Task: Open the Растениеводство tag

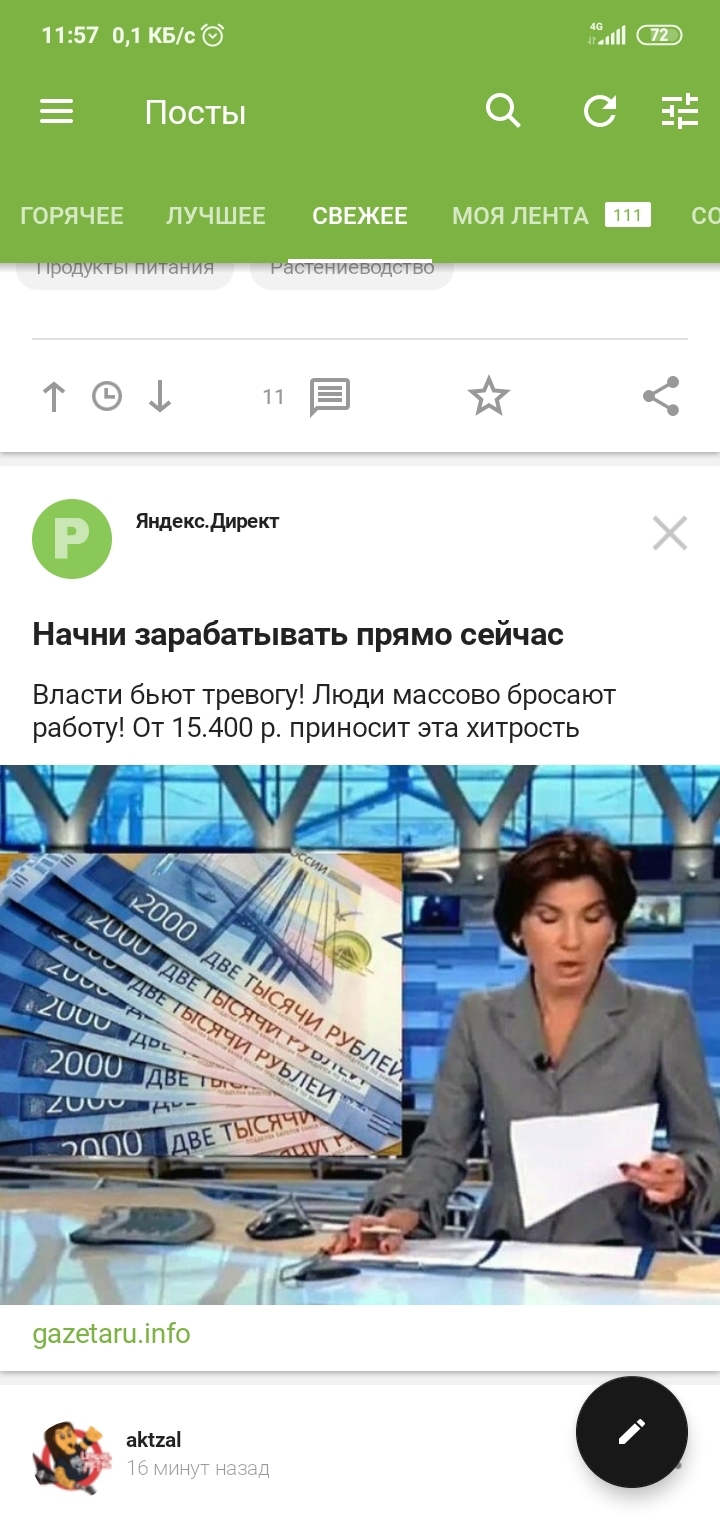Action: pos(352,269)
